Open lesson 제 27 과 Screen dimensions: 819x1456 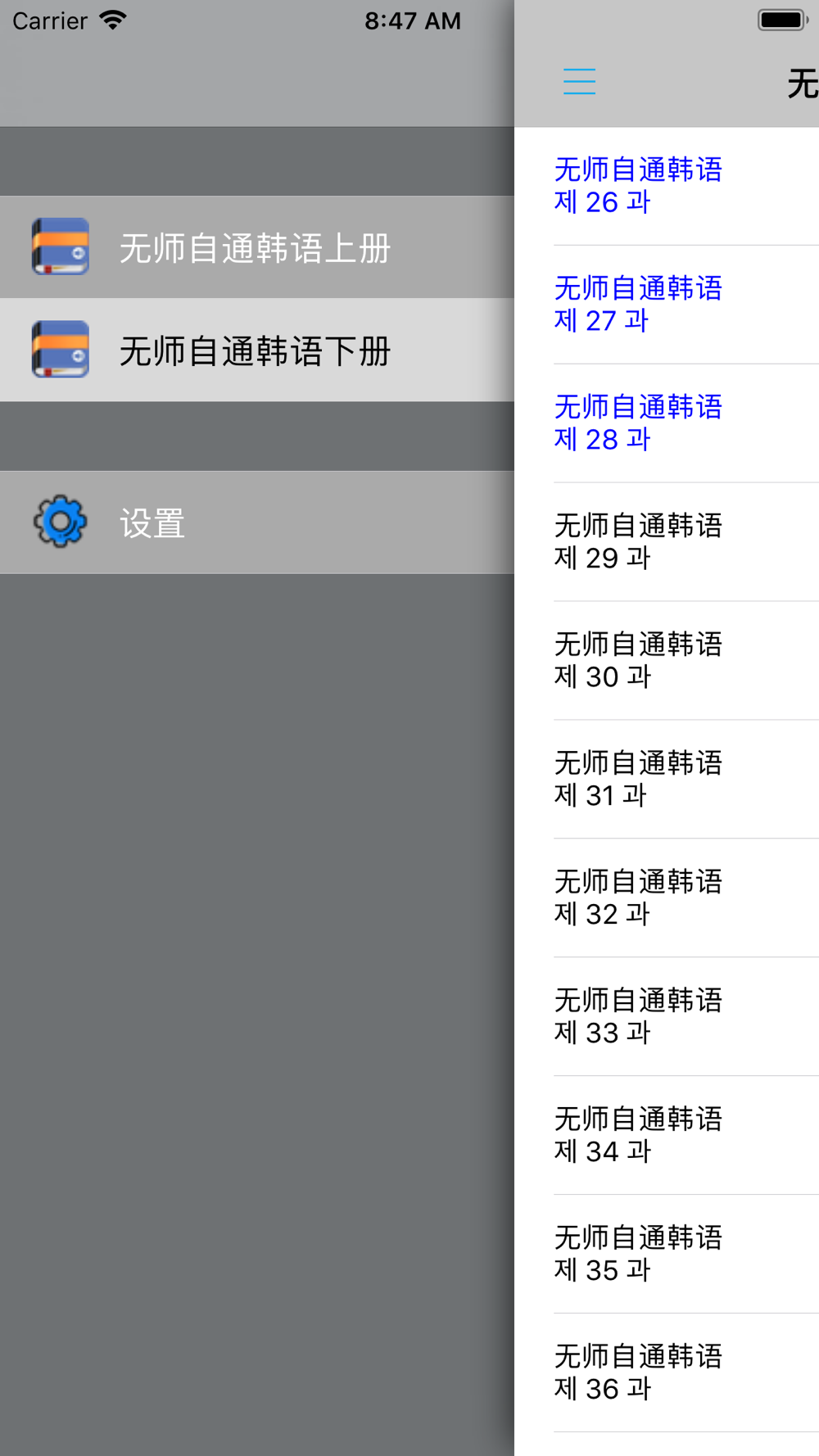click(667, 305)
